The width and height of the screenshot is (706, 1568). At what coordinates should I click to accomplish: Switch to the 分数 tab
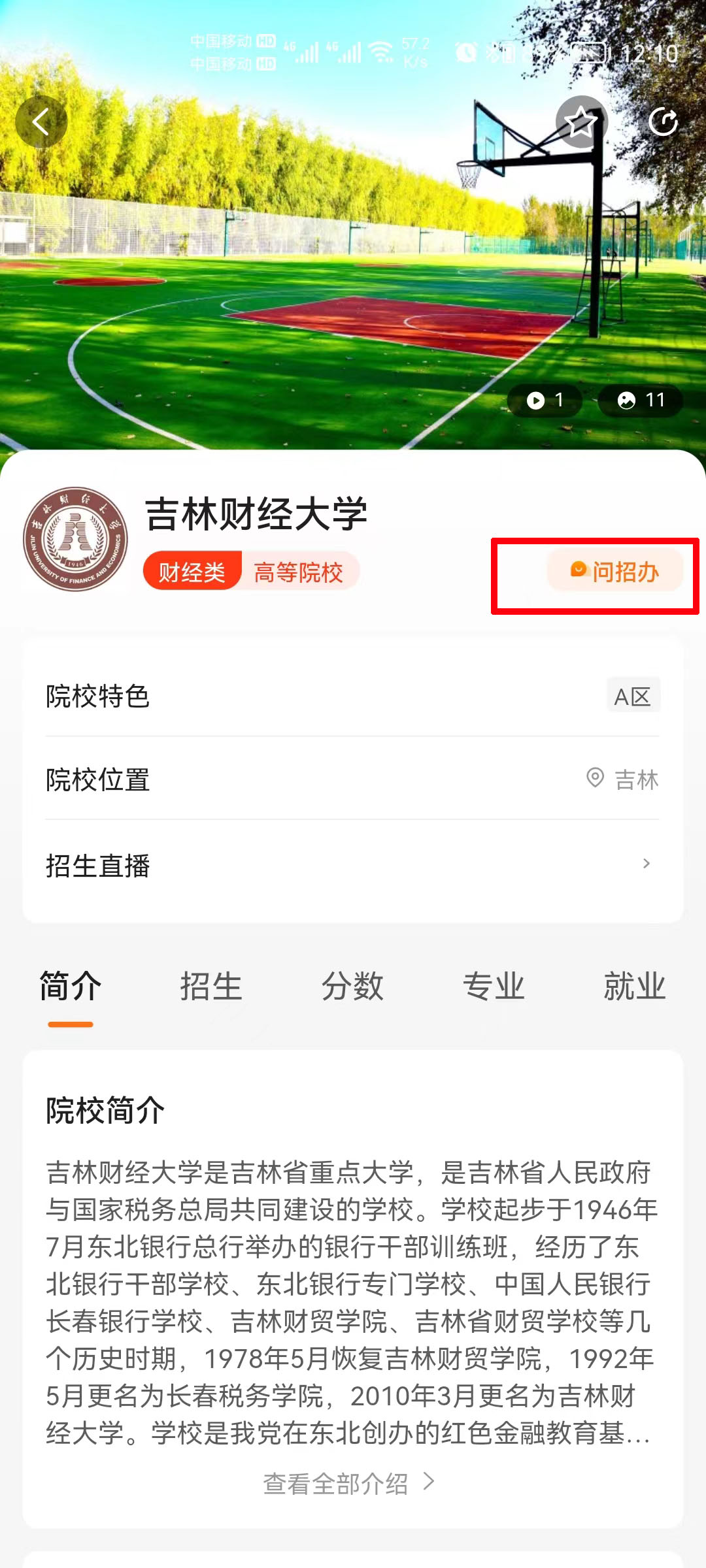click(x=352, y=986)
